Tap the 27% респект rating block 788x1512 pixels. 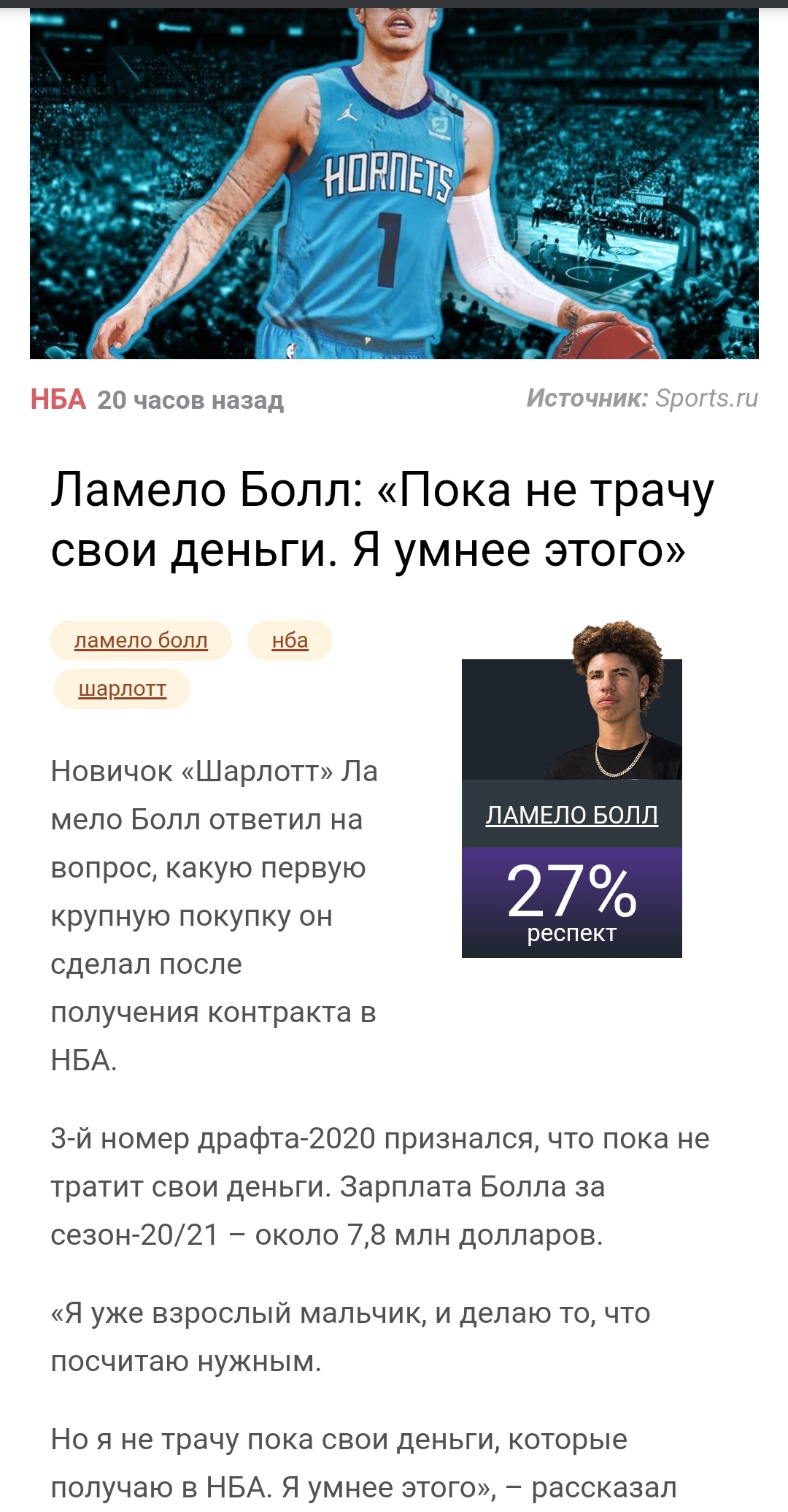[x=572, y=902]
